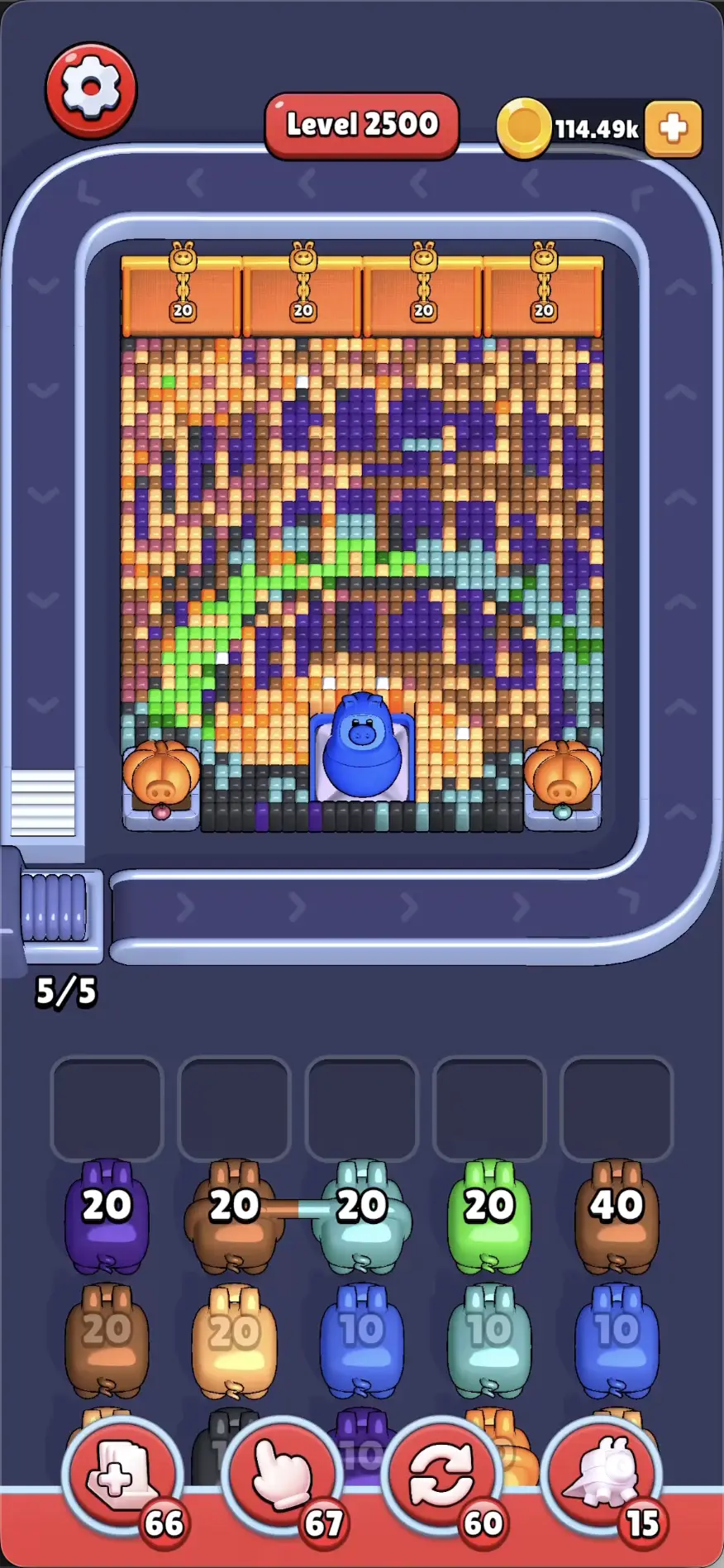Select the purple pig labeled 20
This screenshot has width=724, height=1568.
[107, 1215]
